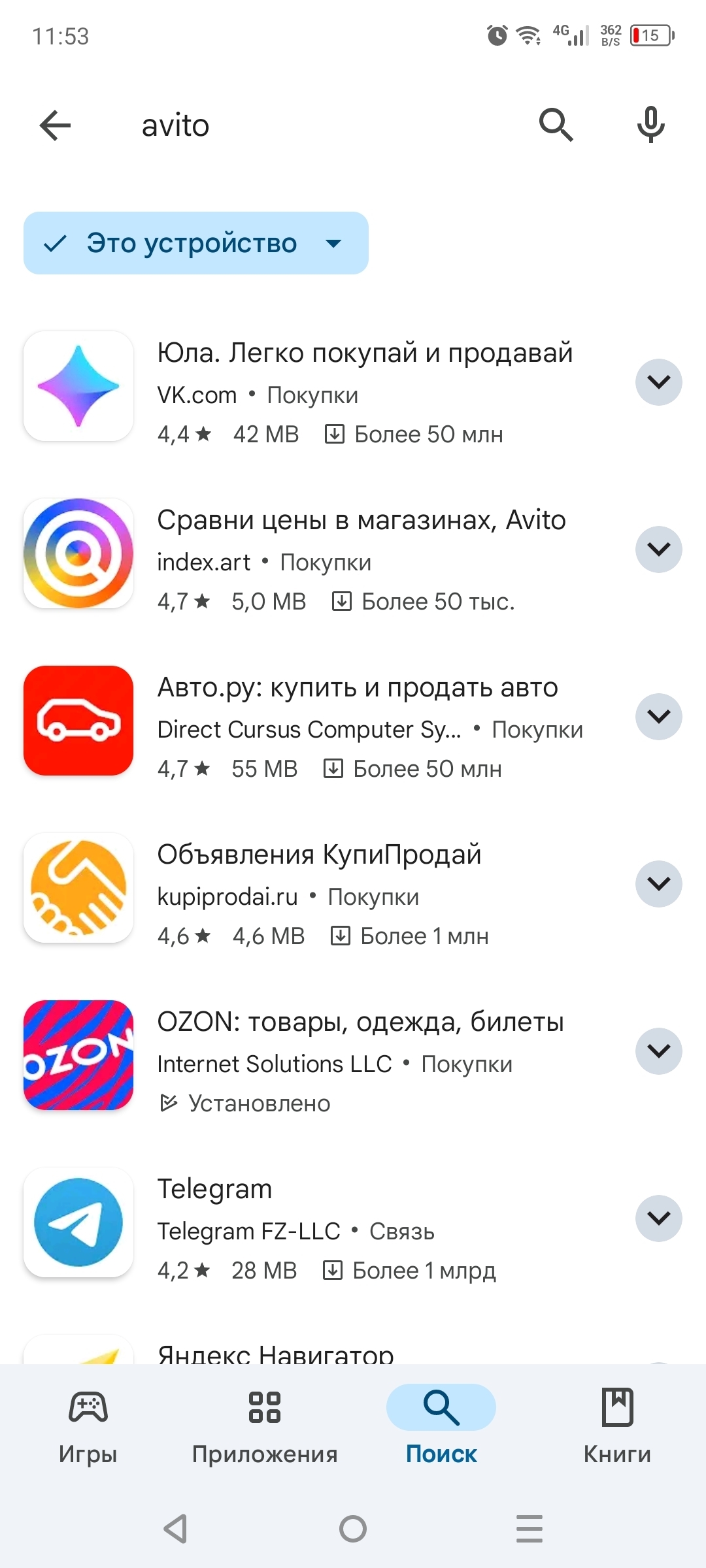Switch to the Книги tab
Viewport: 706px width, 1568px height.
pyautogui.click(x=617, y=1426)
